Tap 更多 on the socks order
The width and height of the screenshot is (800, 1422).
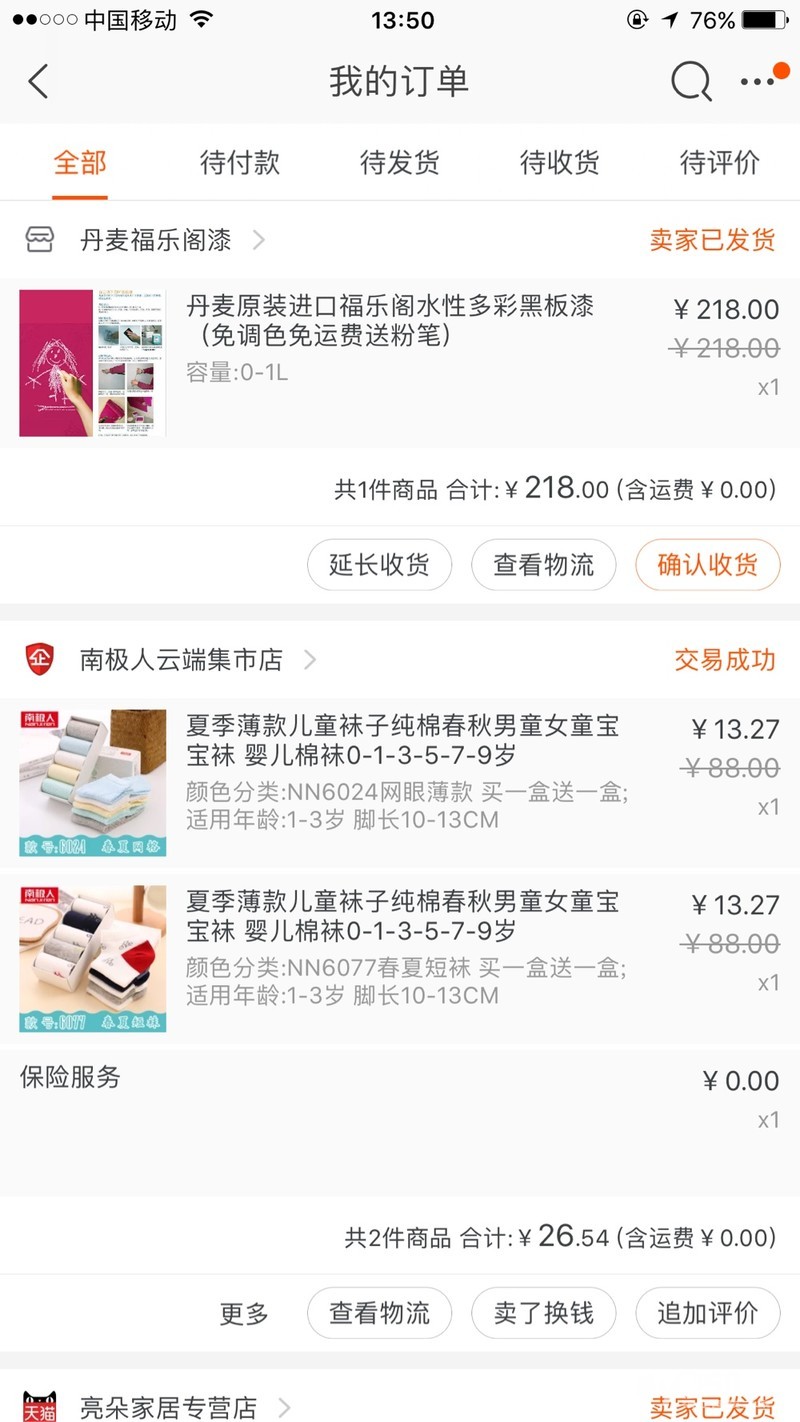point(245,1313)
